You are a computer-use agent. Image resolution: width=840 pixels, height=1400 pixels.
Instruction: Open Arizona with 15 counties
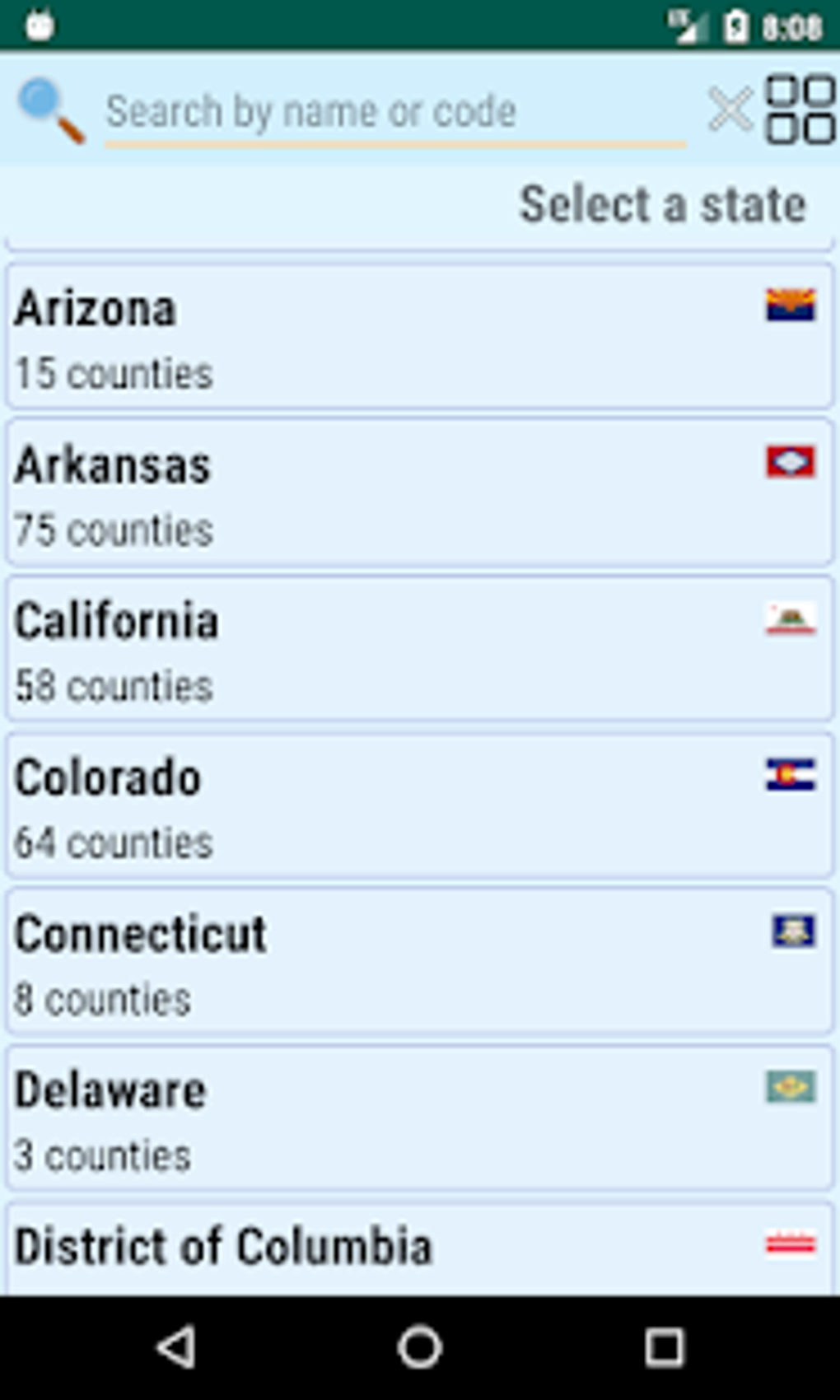pyautogui.click(x=420, y=336)
